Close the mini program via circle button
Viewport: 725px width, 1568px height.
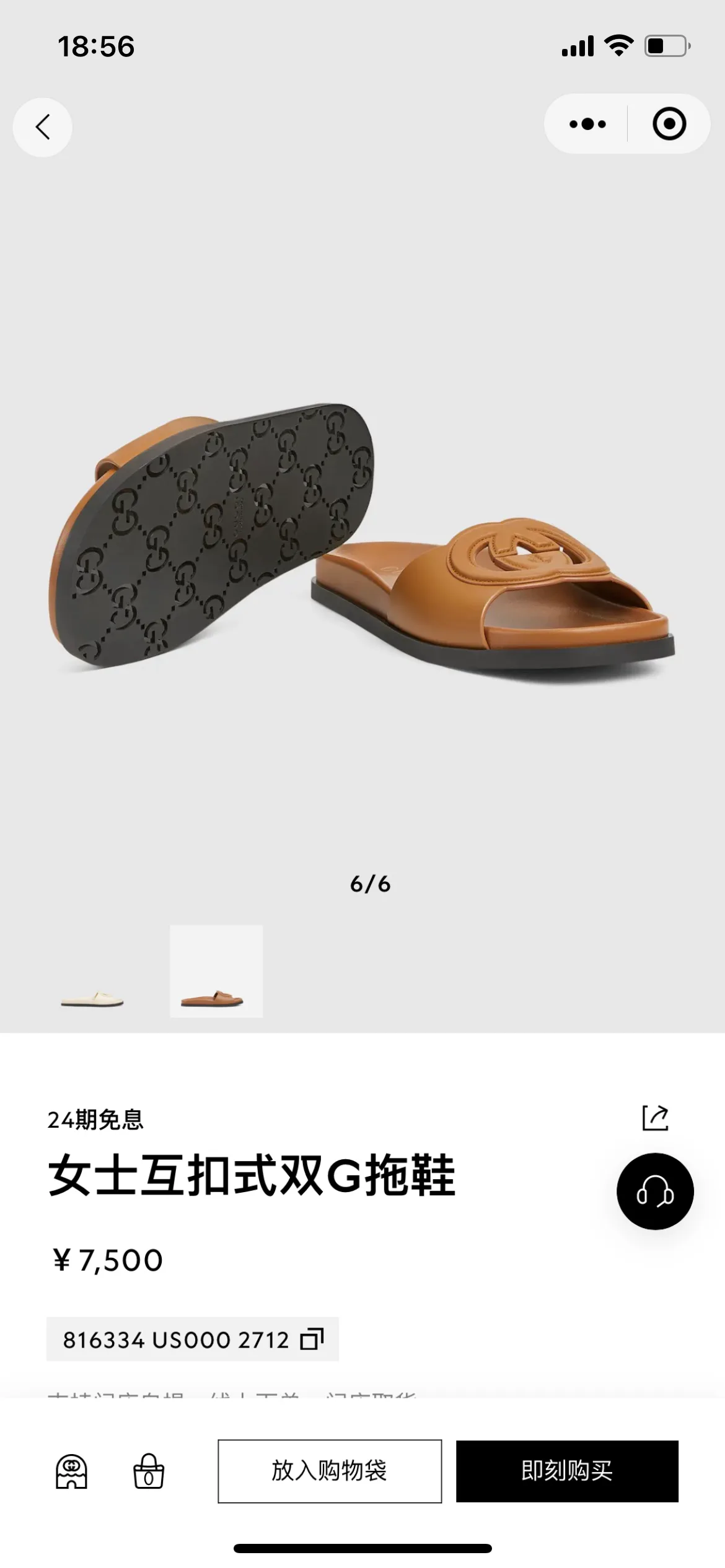coord(669,124)
